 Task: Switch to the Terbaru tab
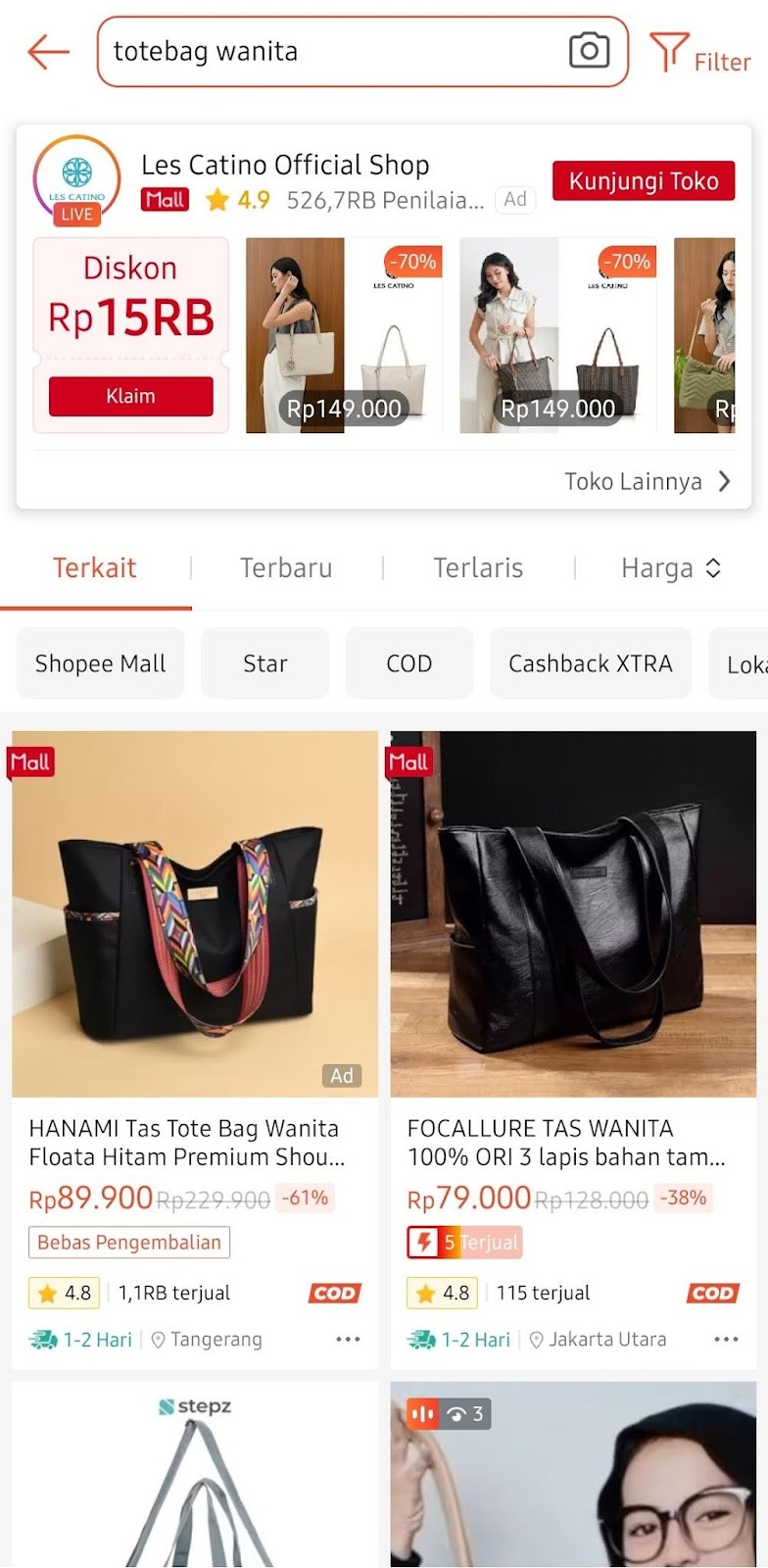click(x=286, y=568)
